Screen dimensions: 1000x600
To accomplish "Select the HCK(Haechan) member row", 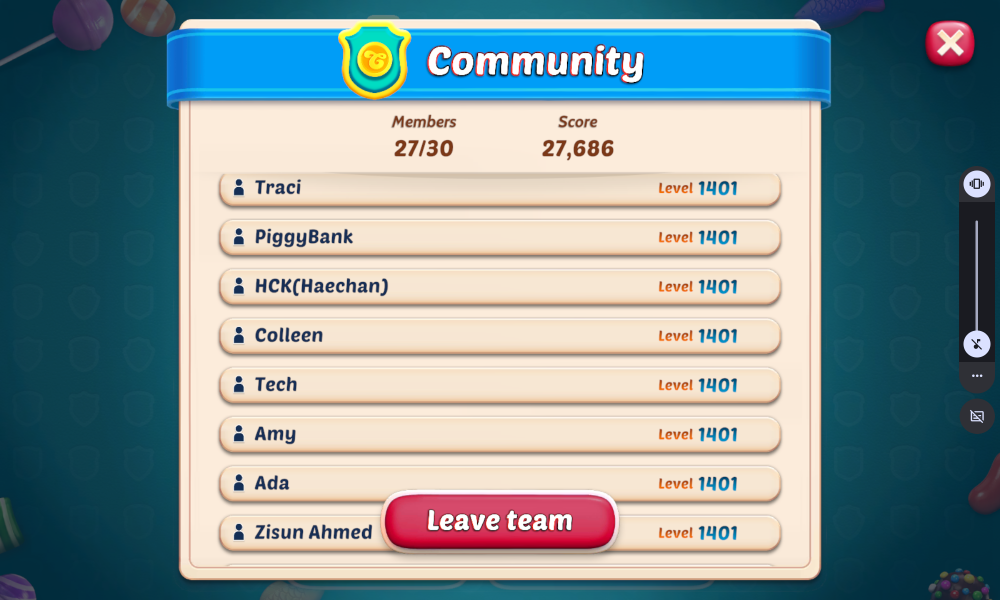I will (499, 286).
